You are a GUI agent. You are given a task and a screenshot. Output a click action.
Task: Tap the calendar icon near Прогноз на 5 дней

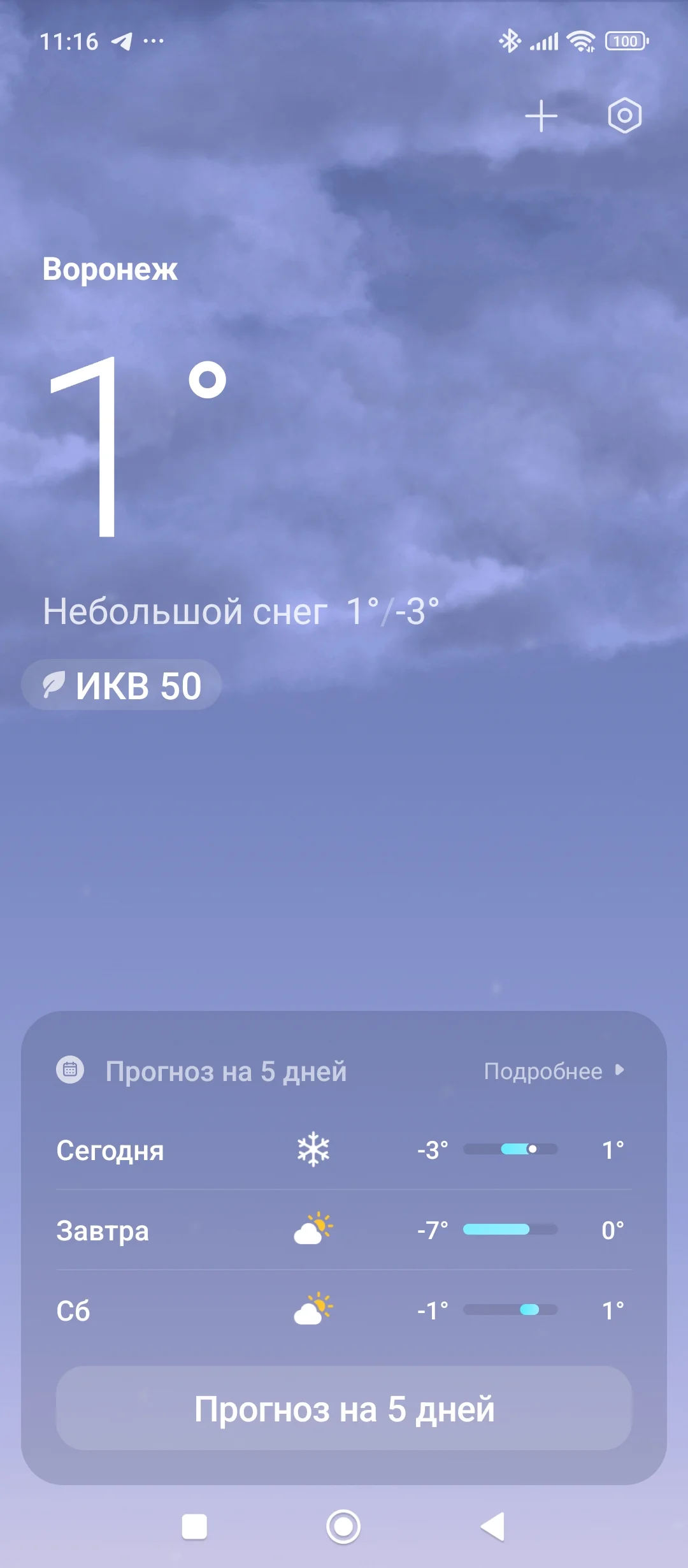(x=71, y=1071)
